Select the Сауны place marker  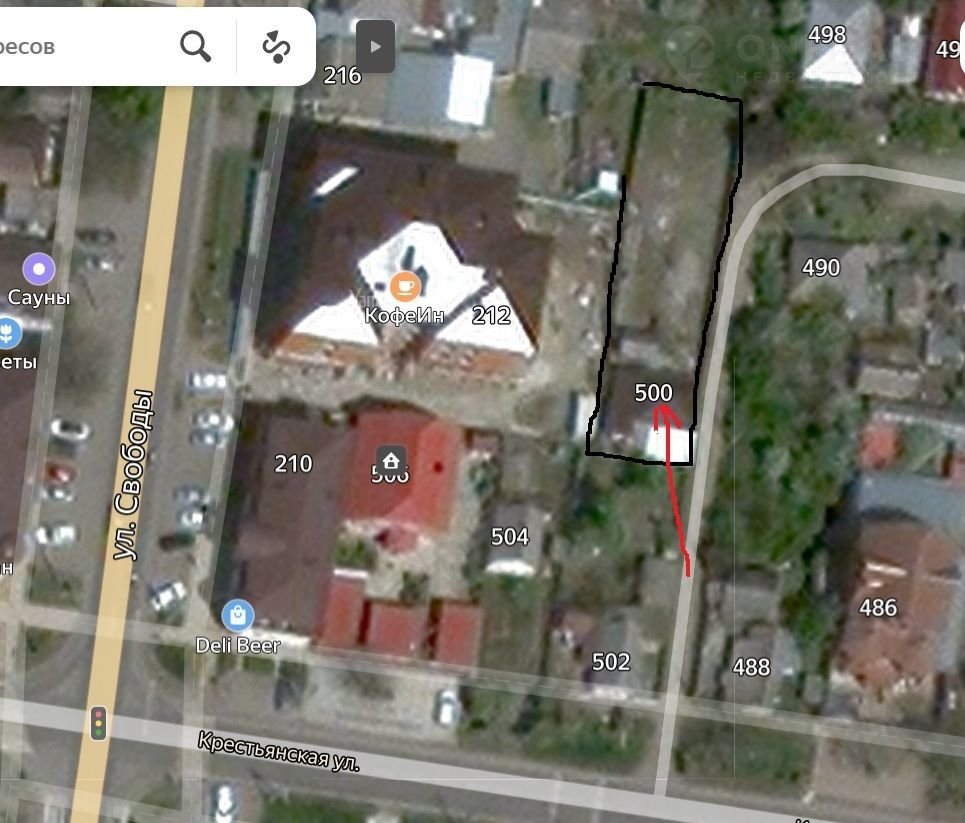pyautogui.click(x=40, y=269)
